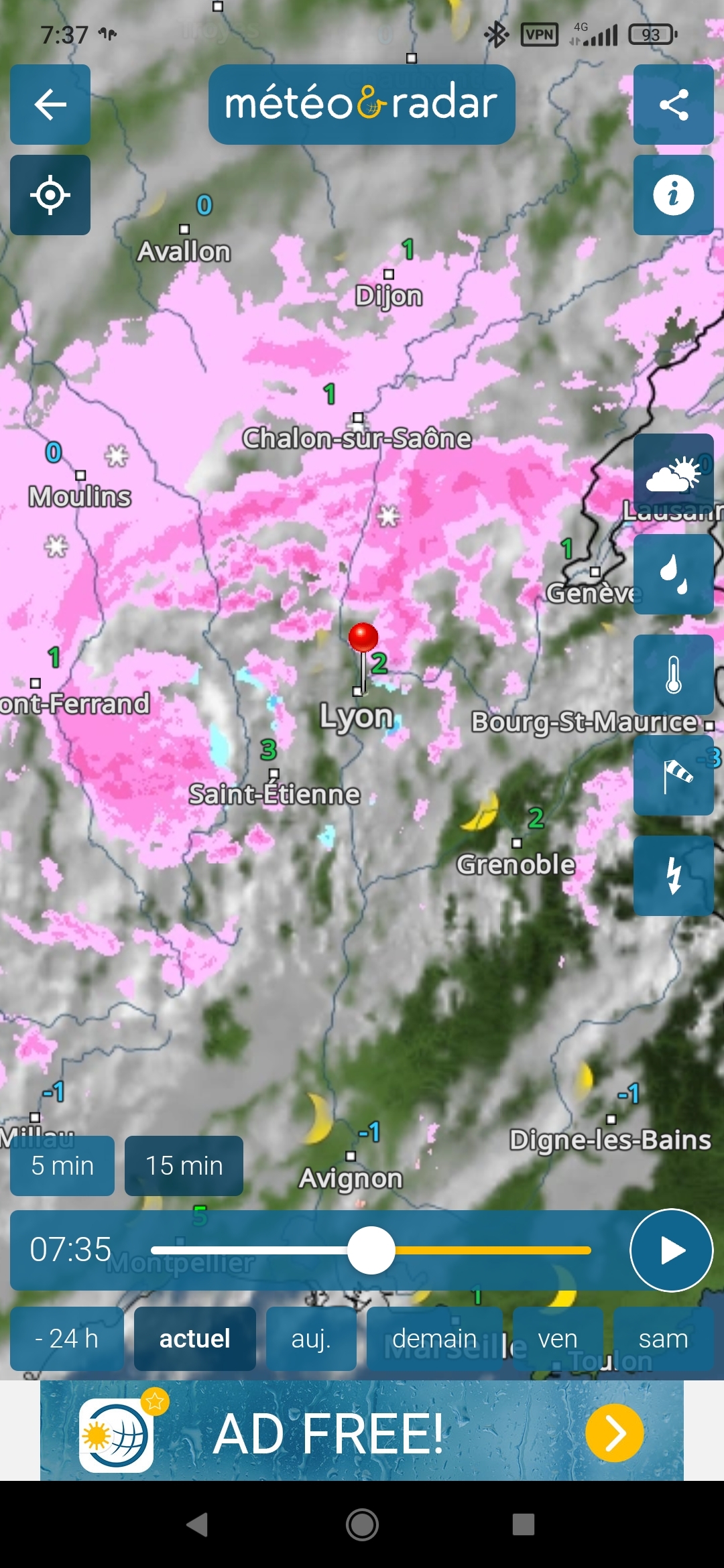The image size is (724, 1568).
Task: Switch to the rain drops layer
Action: coord(673,575)
